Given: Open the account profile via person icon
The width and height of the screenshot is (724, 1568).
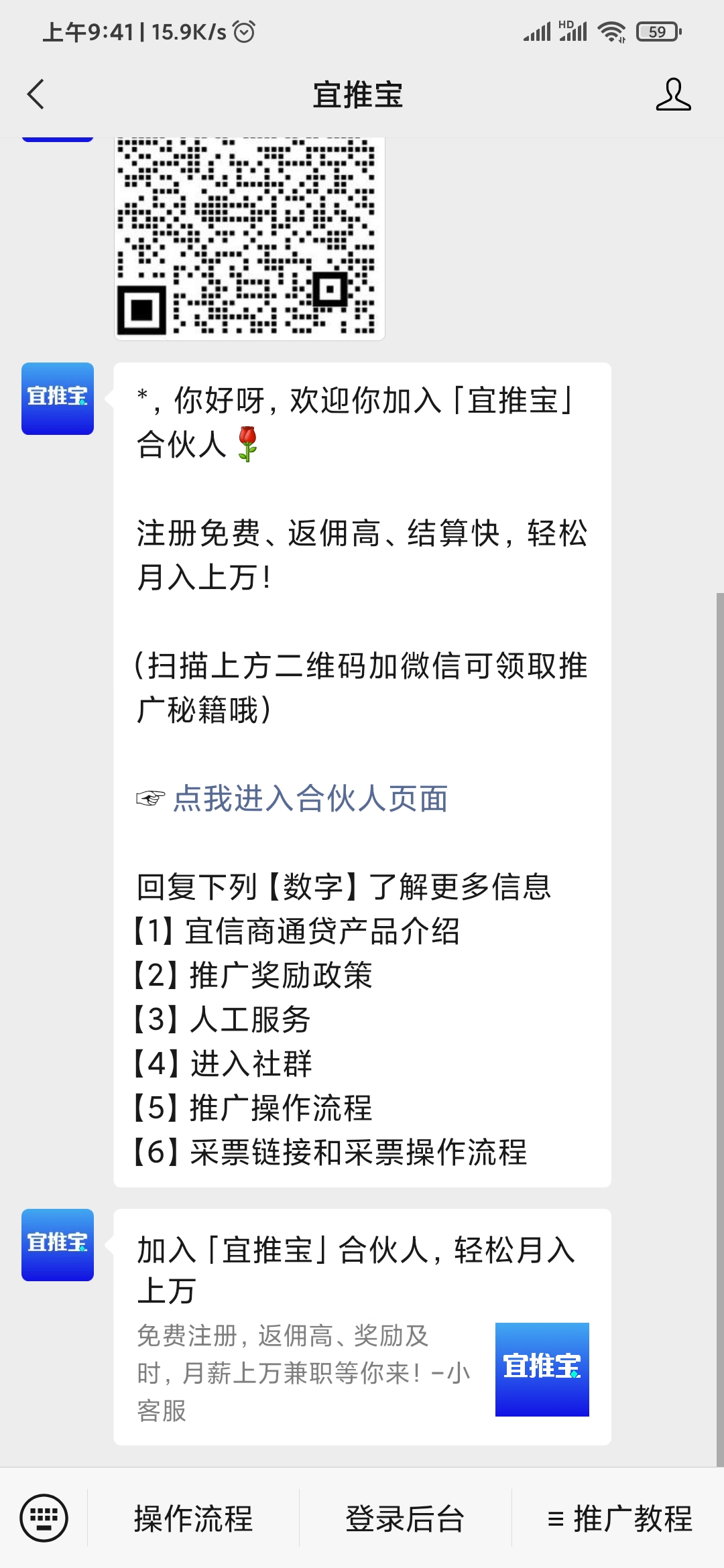Looking at the screenshot, I should tap(675, 95).
